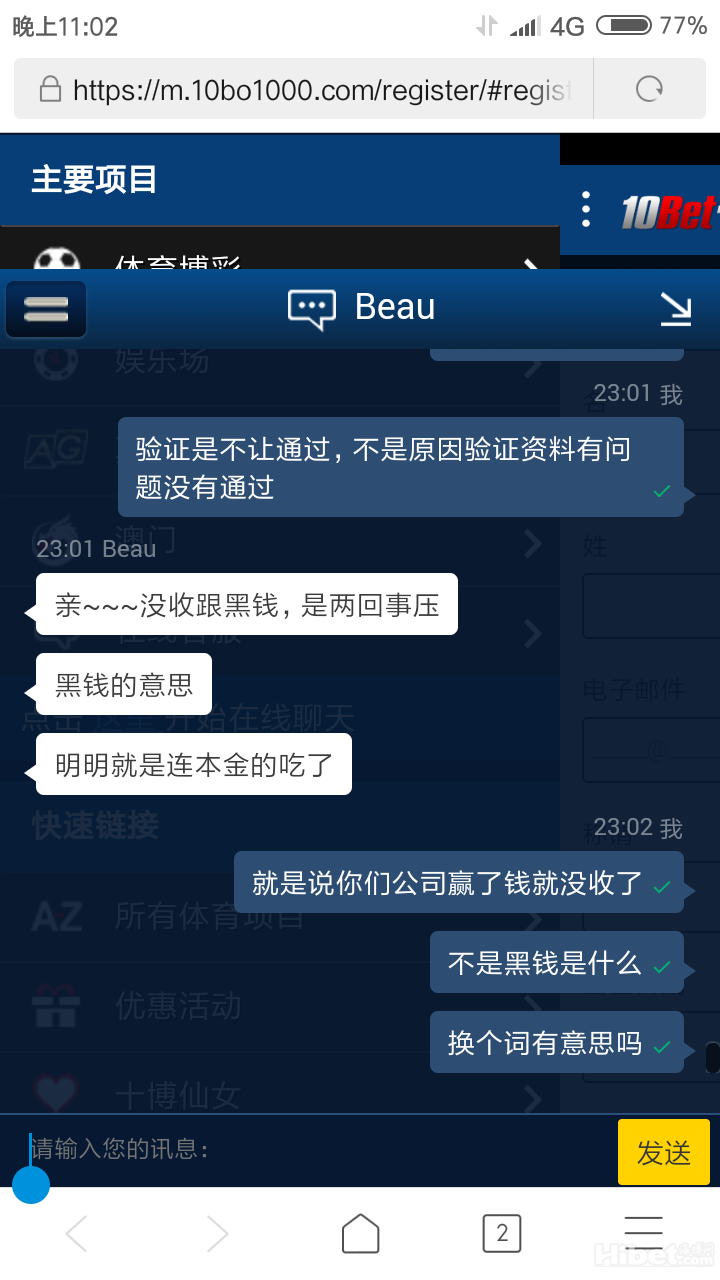This screenshot has width=720, height=1280.
Task: Reload the page in the browser
Action: coord(650,90)
